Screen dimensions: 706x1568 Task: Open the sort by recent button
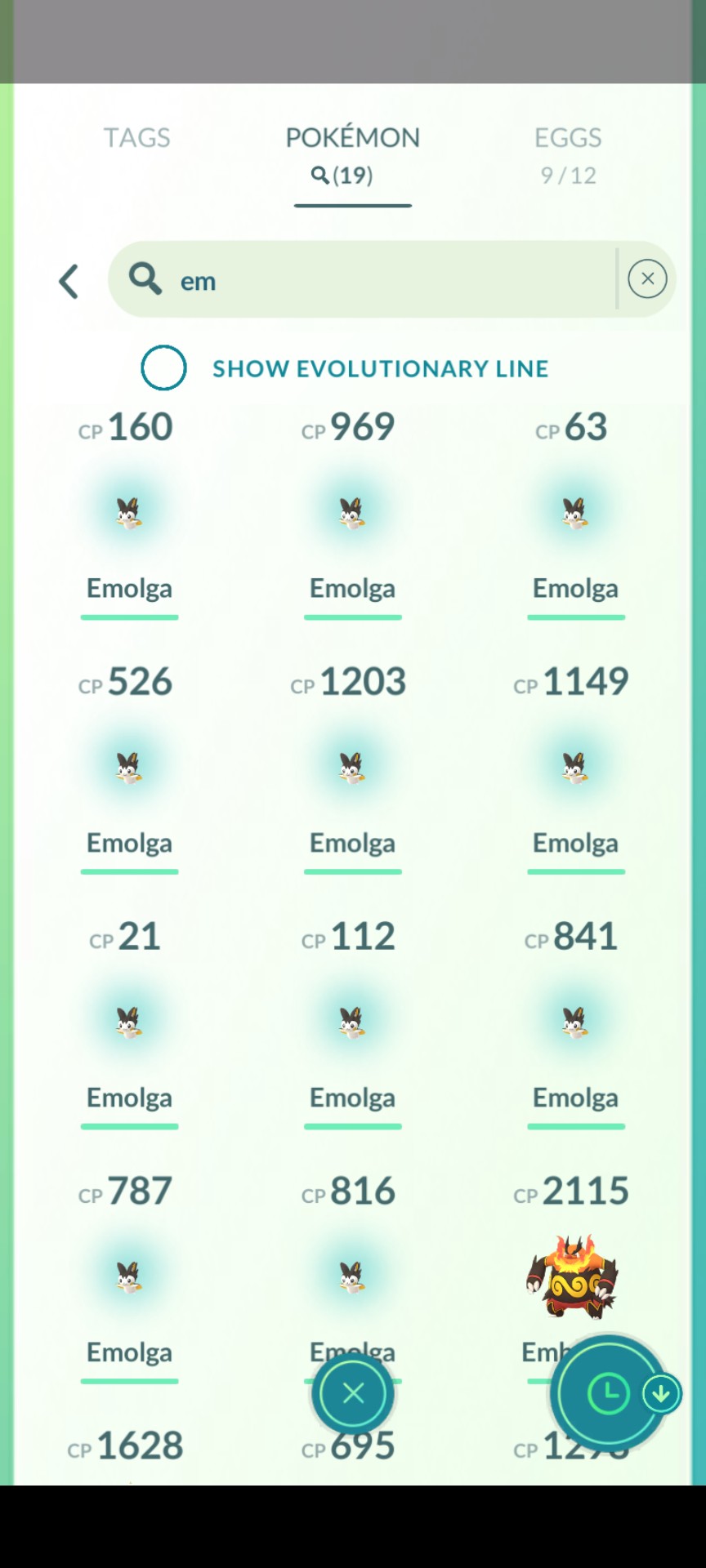(609, 1393)
